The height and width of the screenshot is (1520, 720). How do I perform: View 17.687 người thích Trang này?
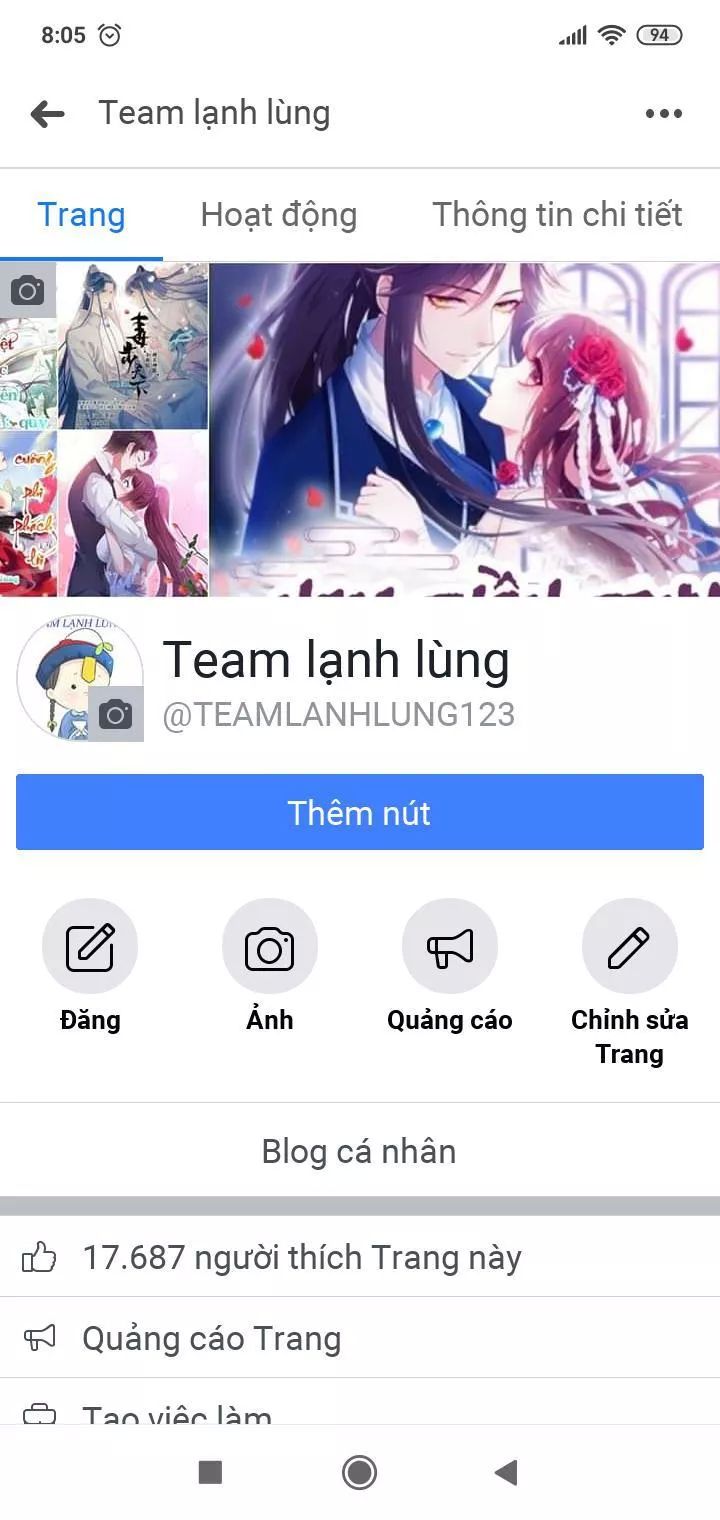300,1257
